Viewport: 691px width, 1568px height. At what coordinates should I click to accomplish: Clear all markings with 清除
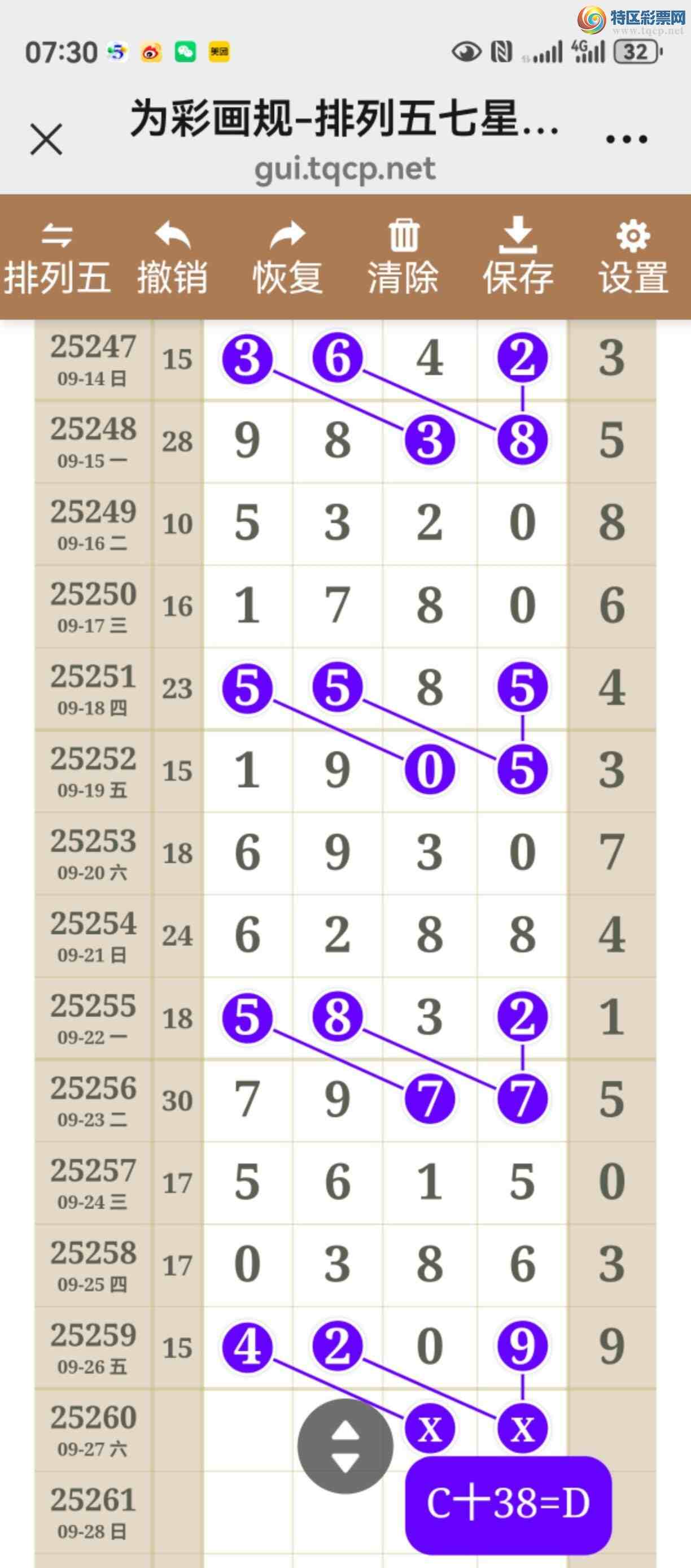click(403, 259)
